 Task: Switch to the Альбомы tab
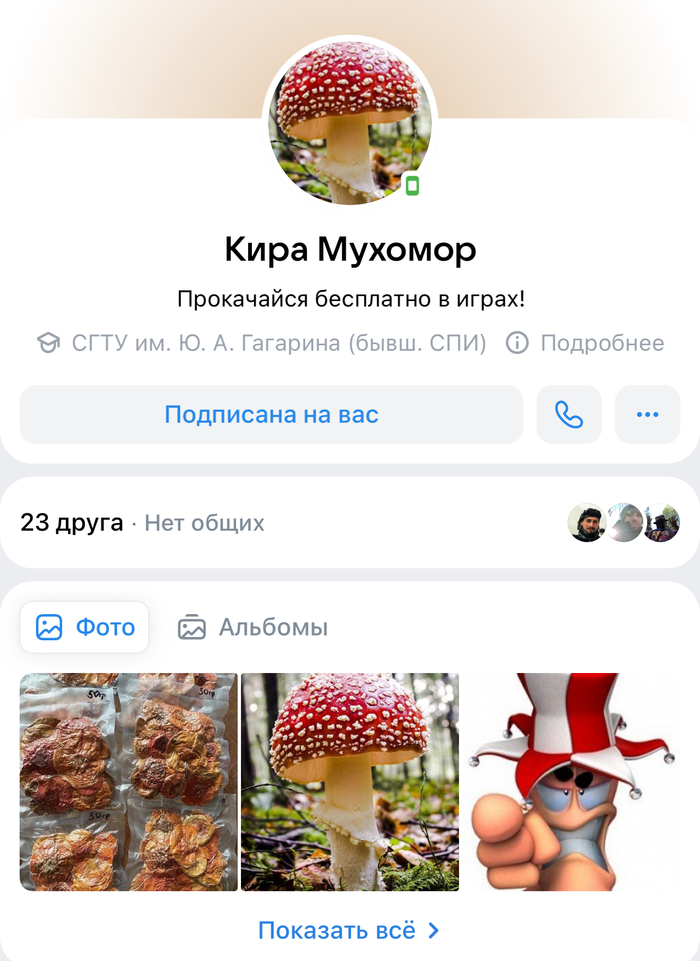point(253,627)
